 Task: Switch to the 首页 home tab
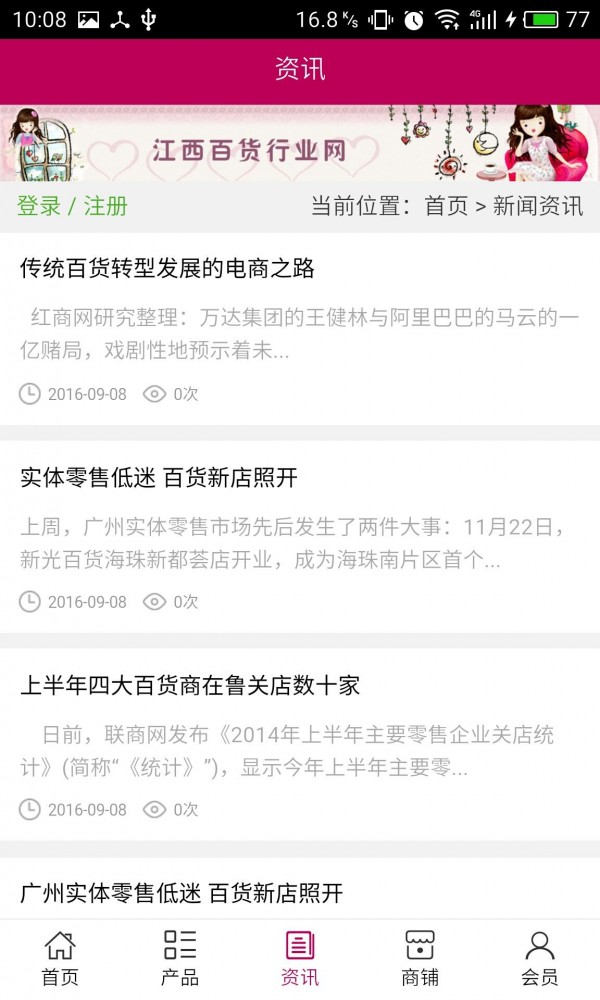[x=60, y=958]
